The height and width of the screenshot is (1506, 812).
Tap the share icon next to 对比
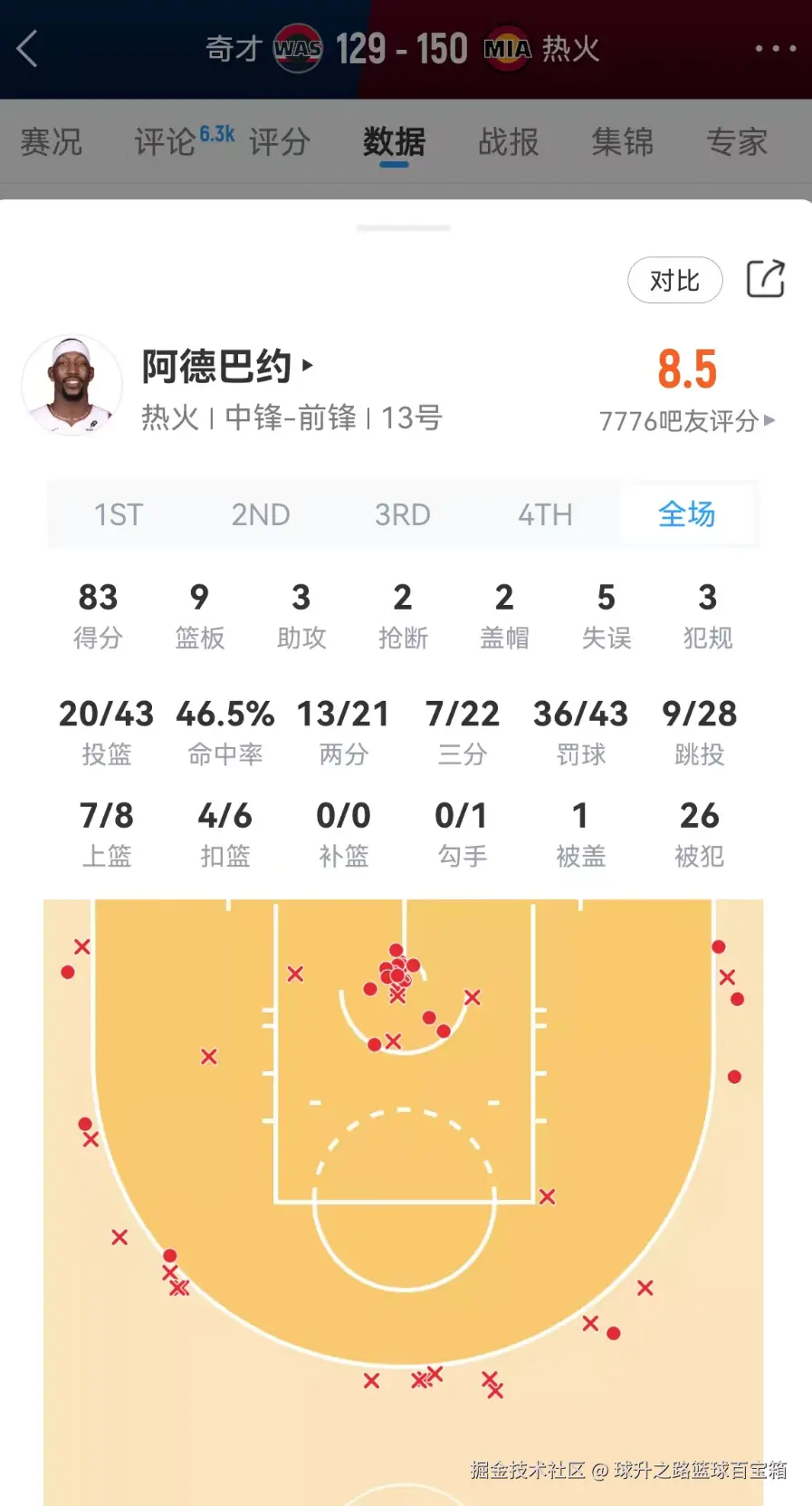point(766,281)
